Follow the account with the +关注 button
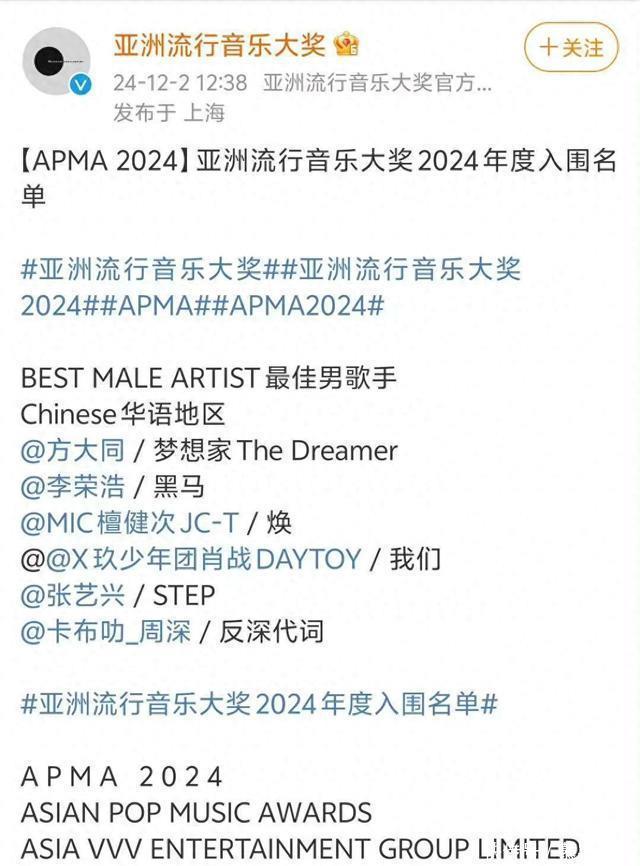The width and height of the screenshot is (640, 866). [572, 47]
